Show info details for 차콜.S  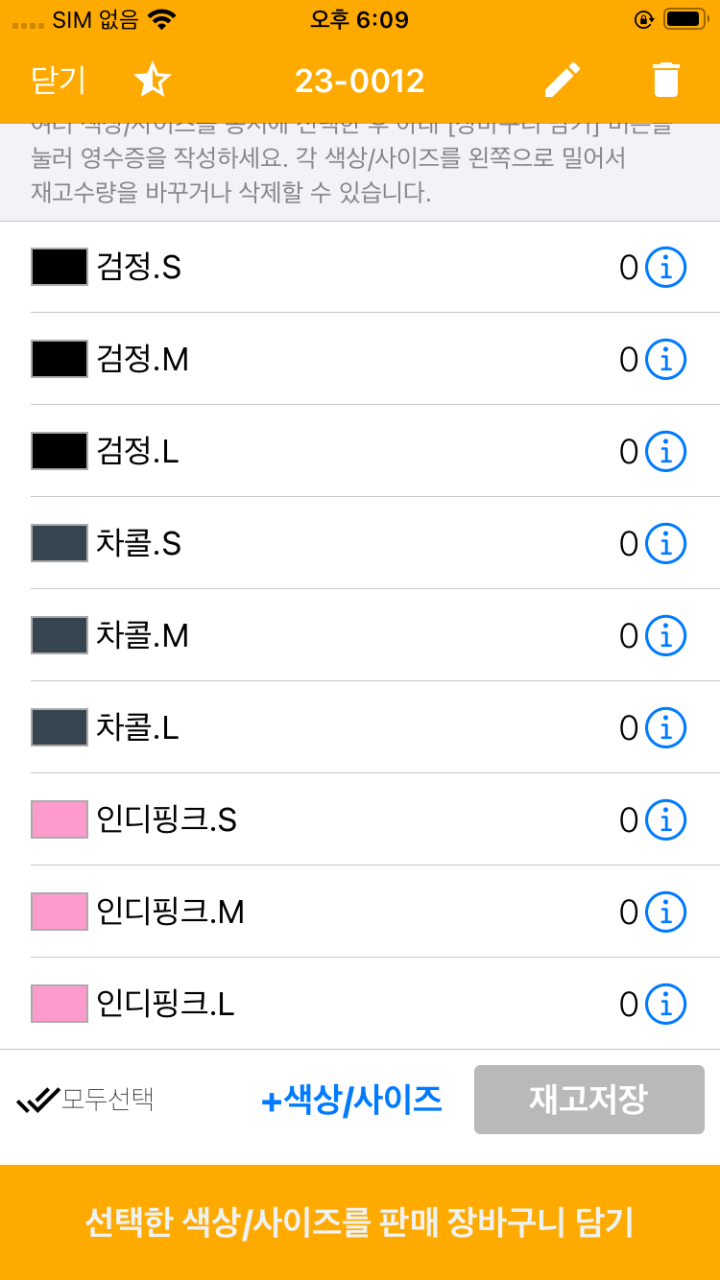(666, 544)
